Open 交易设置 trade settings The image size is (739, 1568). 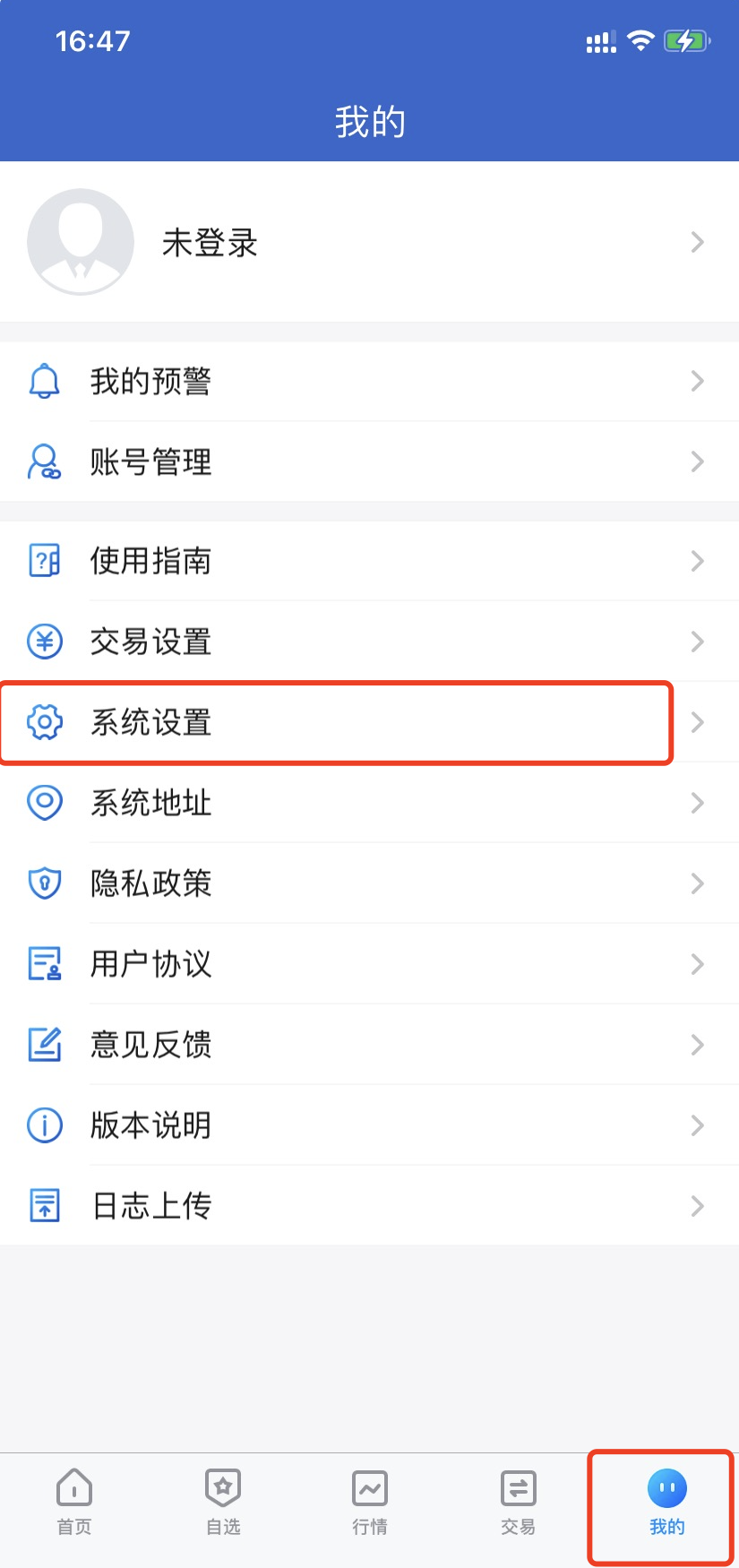[369, 642]
